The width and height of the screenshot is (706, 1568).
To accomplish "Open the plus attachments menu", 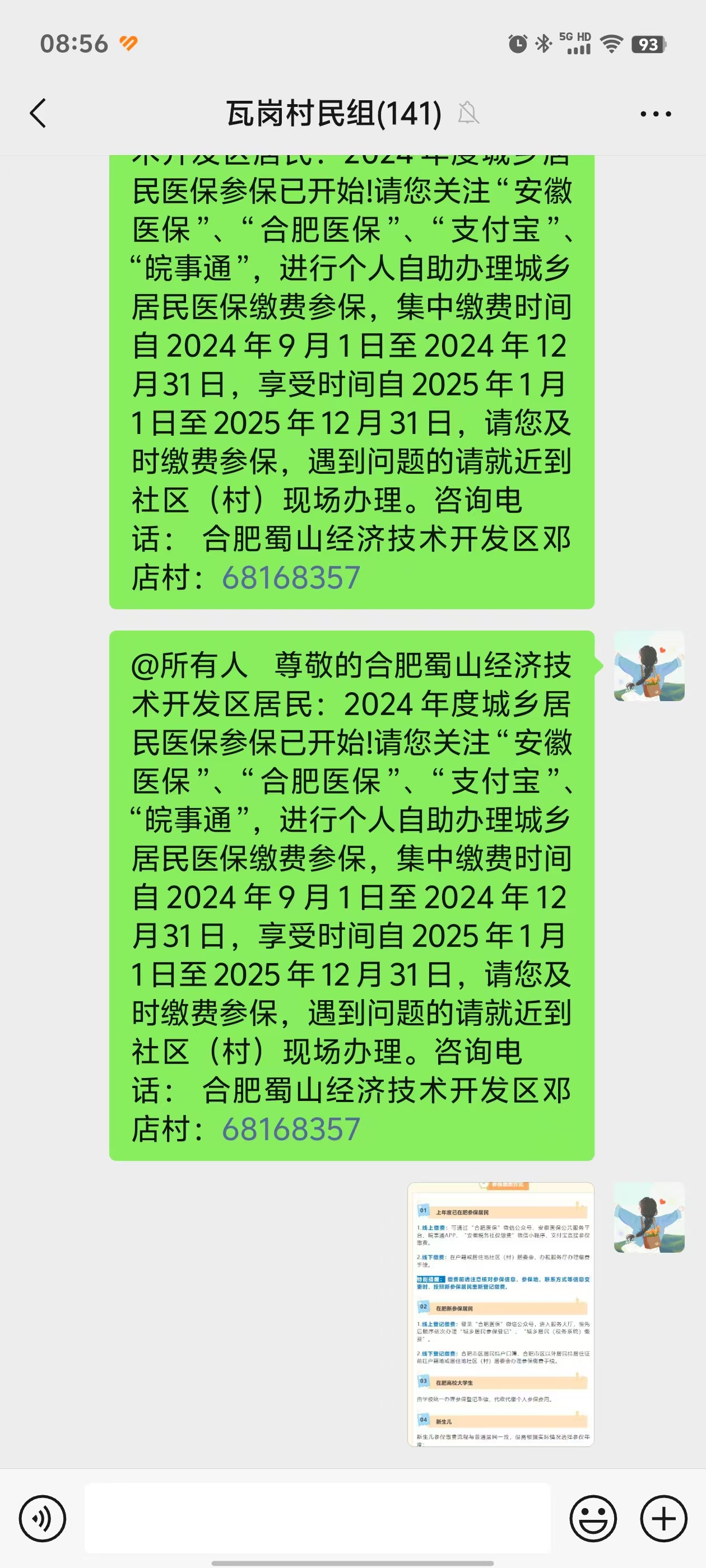I will tap(663, 1518).
